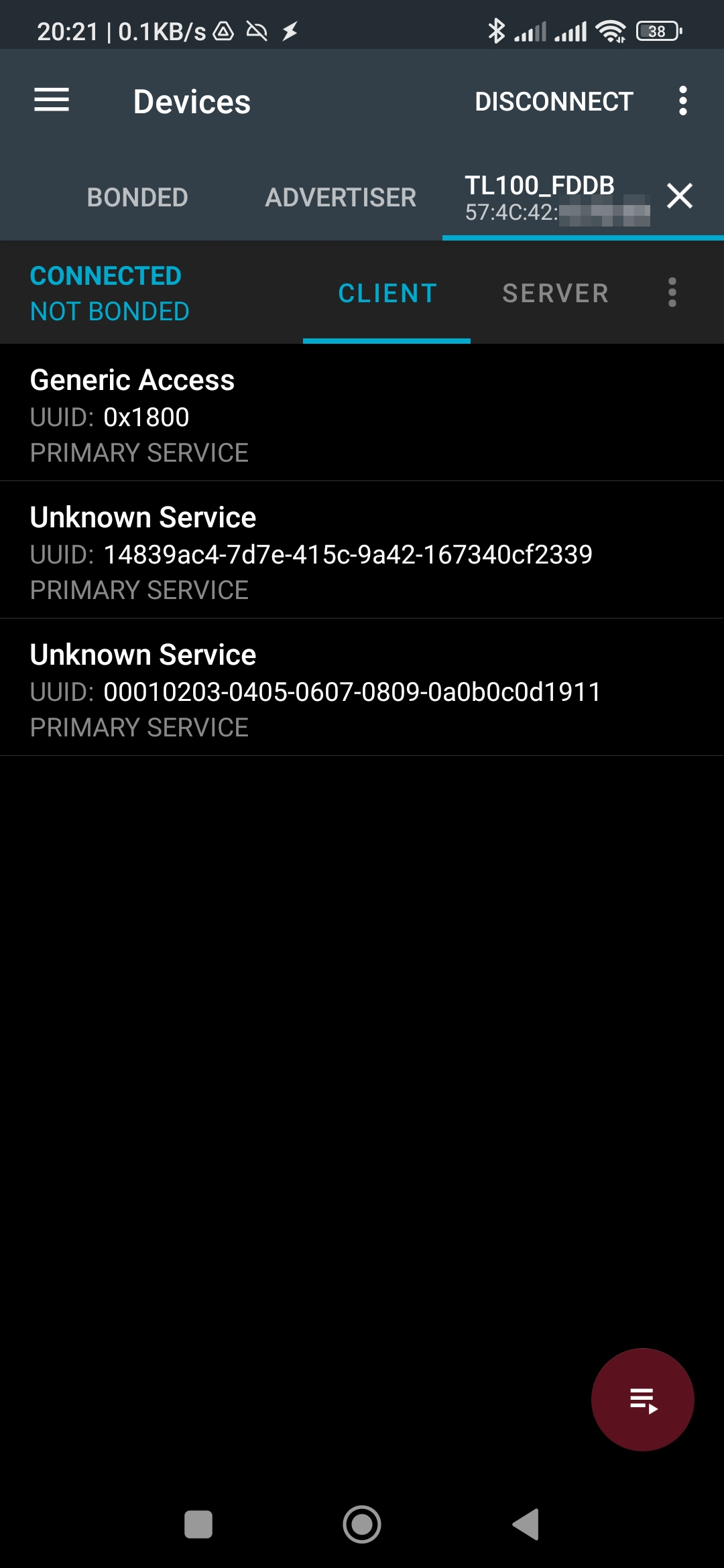Viewport: 724px width, 1568px height.
Task: Go back using the system back button
Action: [526, 1524]
